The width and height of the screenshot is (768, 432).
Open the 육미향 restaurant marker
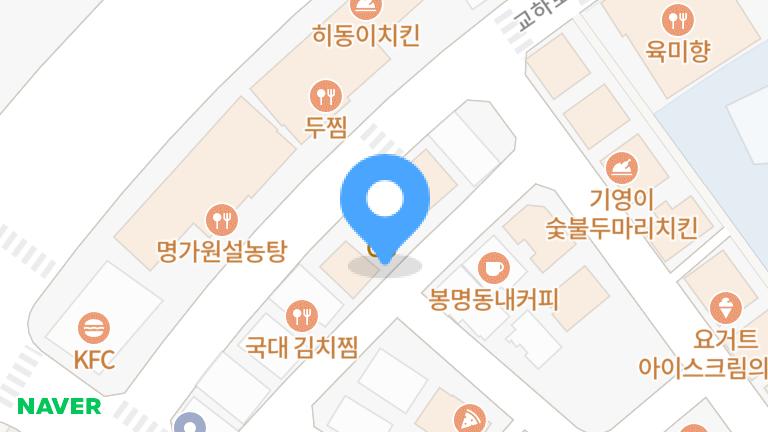[679, 17]
